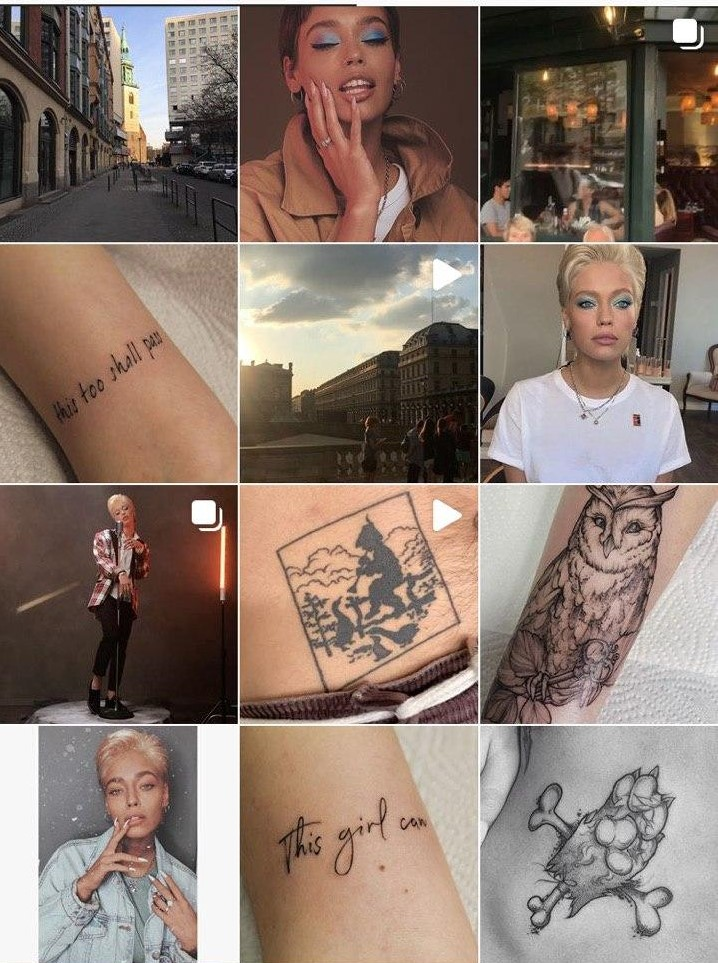Play the sunset city buildings video

(358, 364)
